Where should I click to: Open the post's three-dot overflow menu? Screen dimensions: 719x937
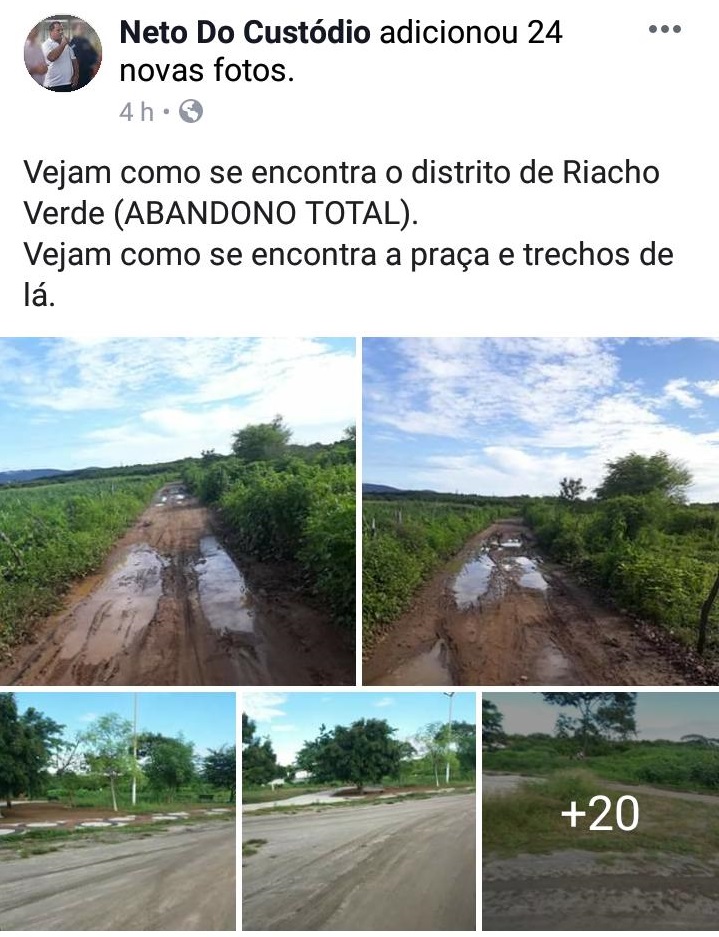[x=664, y=29]
